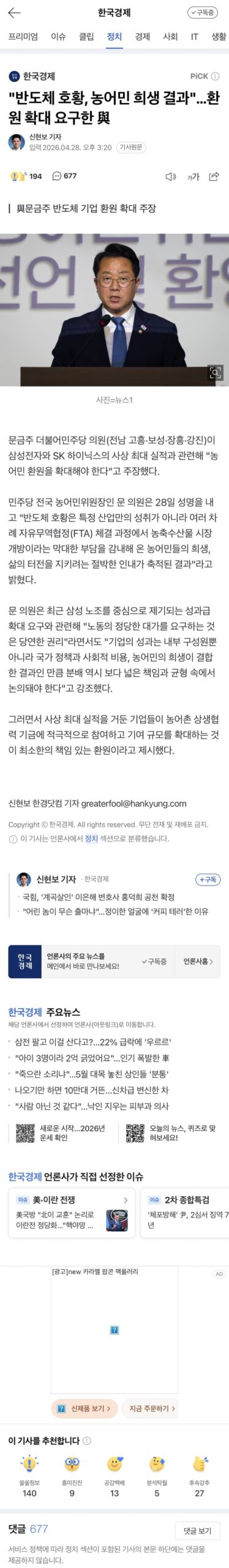229x1568 pixels.
Task: Switch to the 경제 tab
Action: (142, 37)
